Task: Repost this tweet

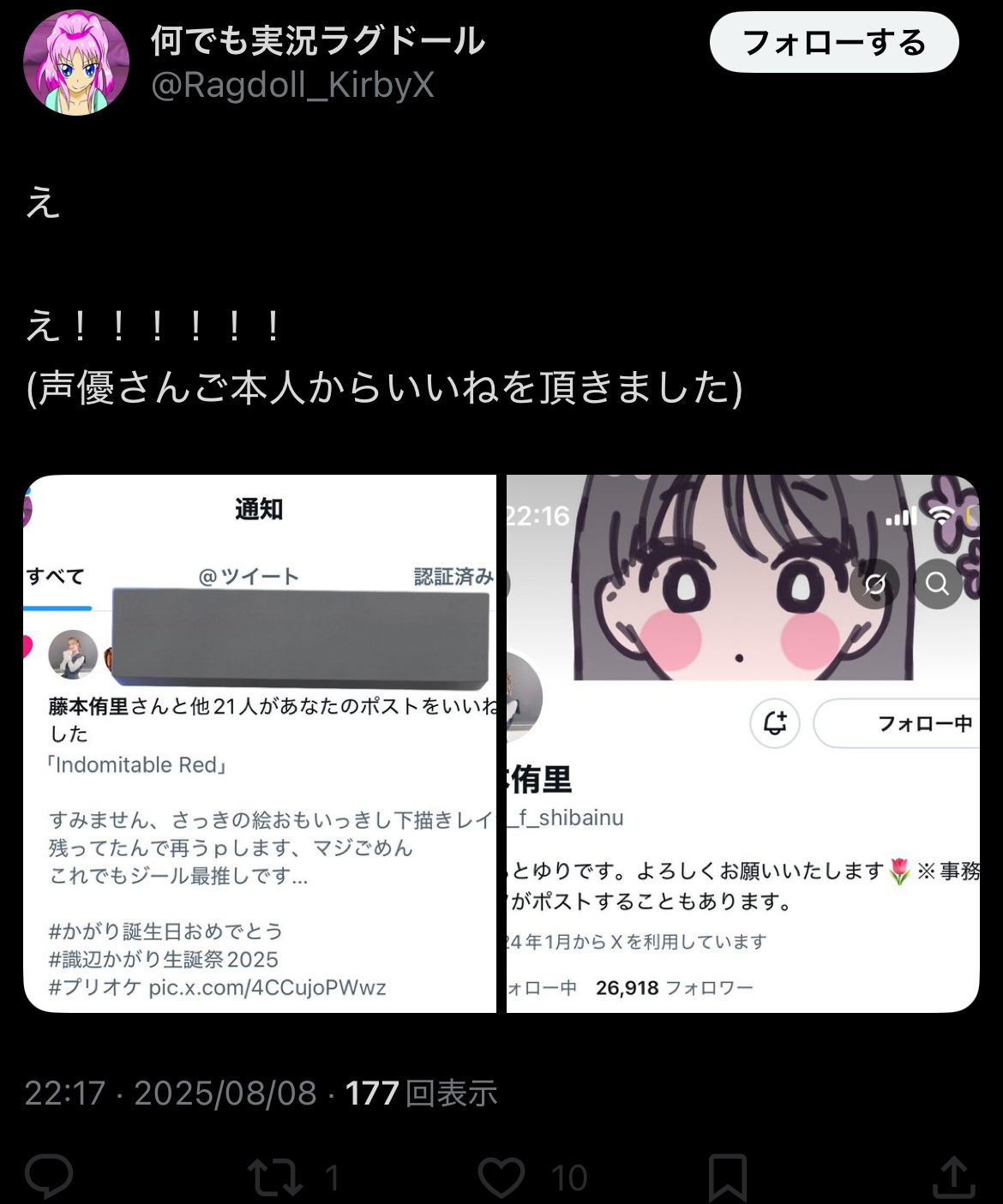Action: [x=275, y=1177]
